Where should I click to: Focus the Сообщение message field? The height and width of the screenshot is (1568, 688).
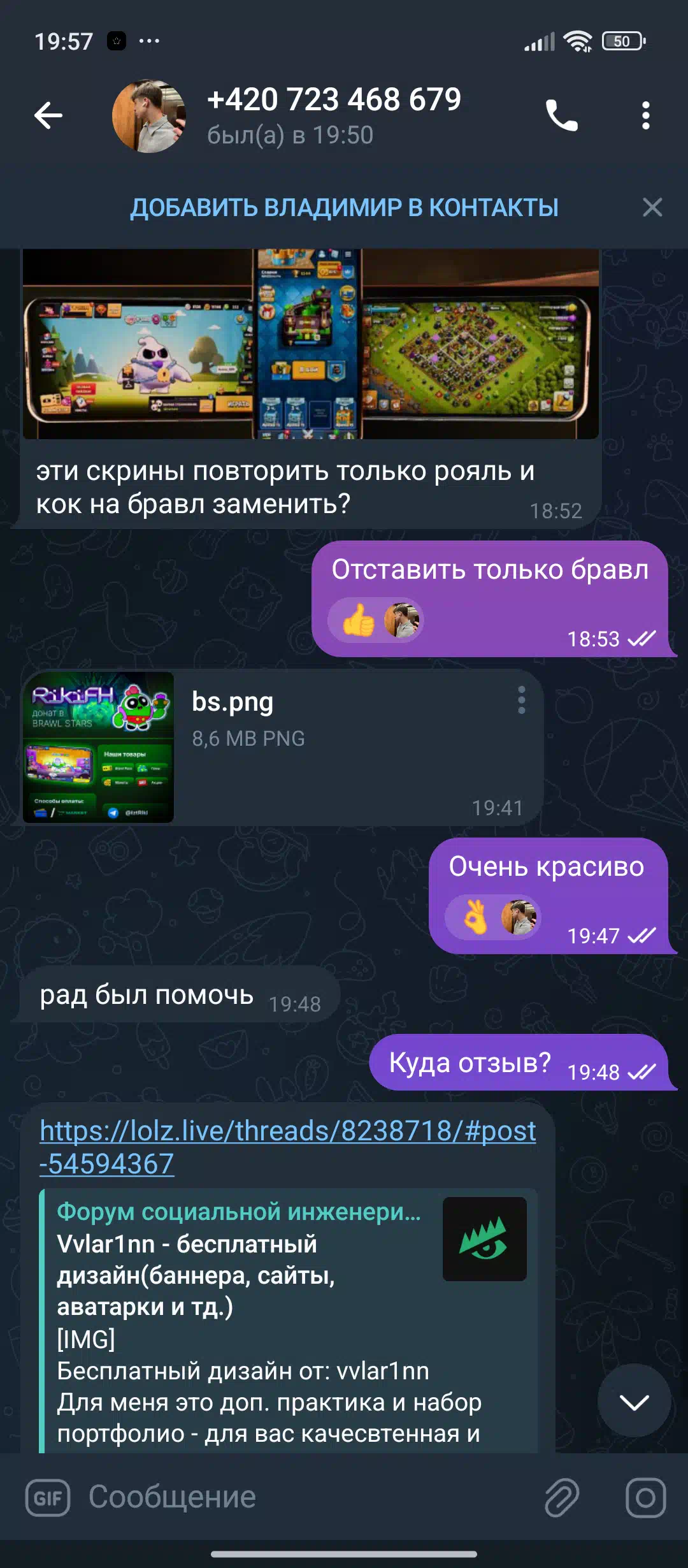pos(306,1497)
